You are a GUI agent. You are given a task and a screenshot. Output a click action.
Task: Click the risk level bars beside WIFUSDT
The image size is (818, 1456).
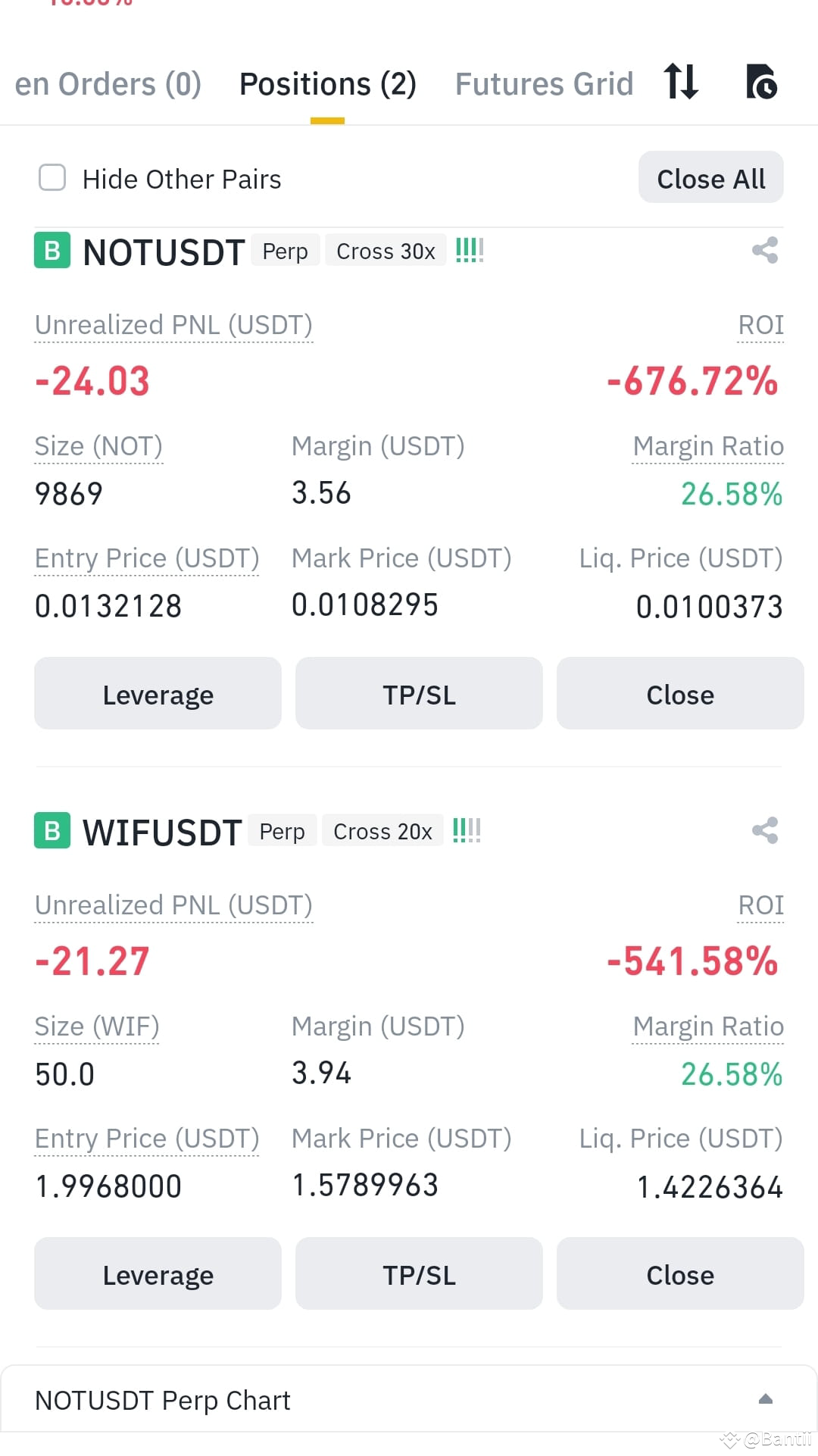[x=465, y=829]
